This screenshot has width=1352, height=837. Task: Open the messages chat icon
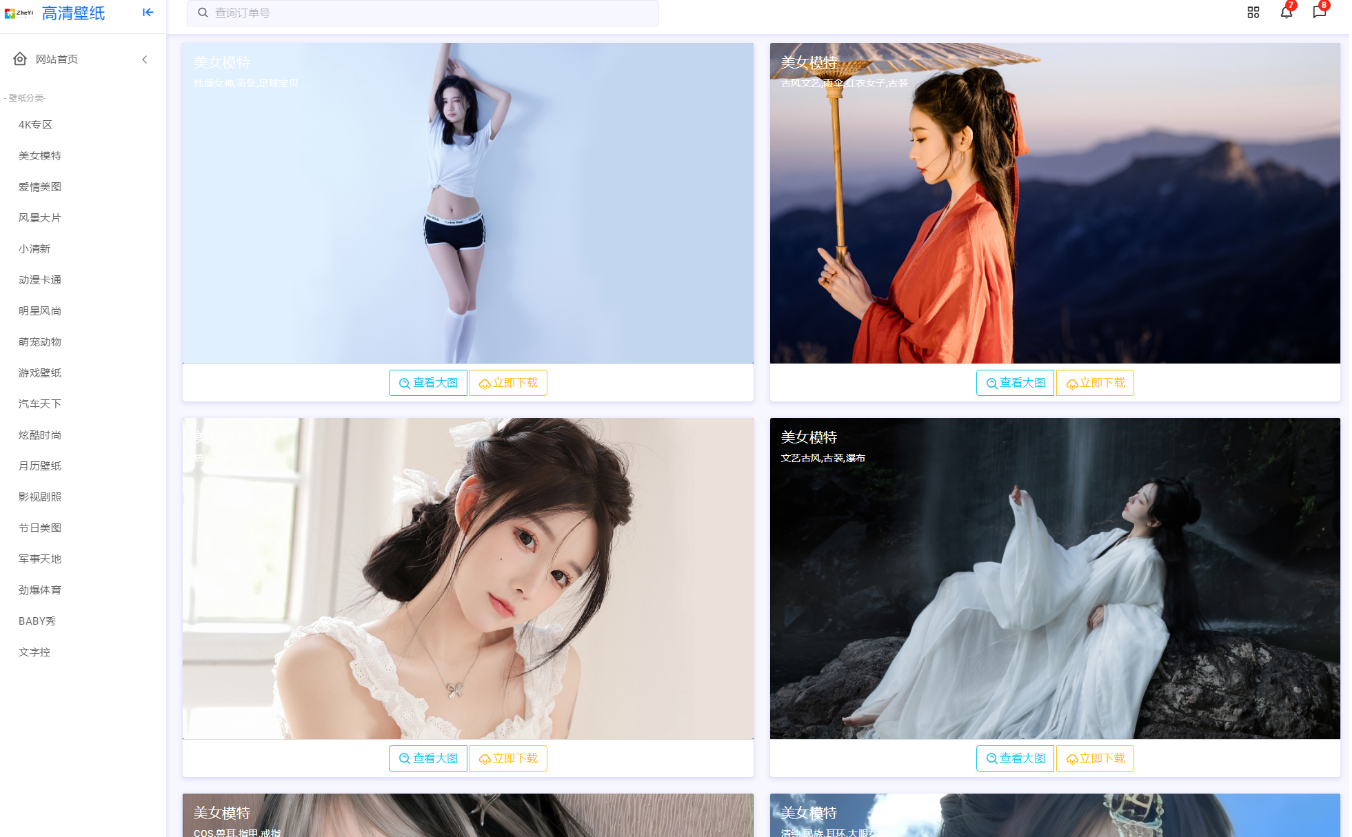[1319, 12]
